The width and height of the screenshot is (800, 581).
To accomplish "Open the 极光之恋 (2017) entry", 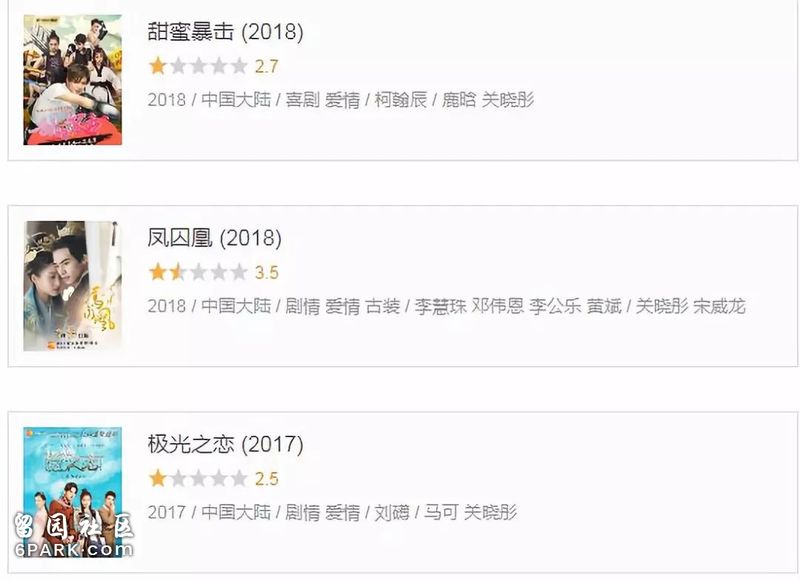I will tap(225, 444).
